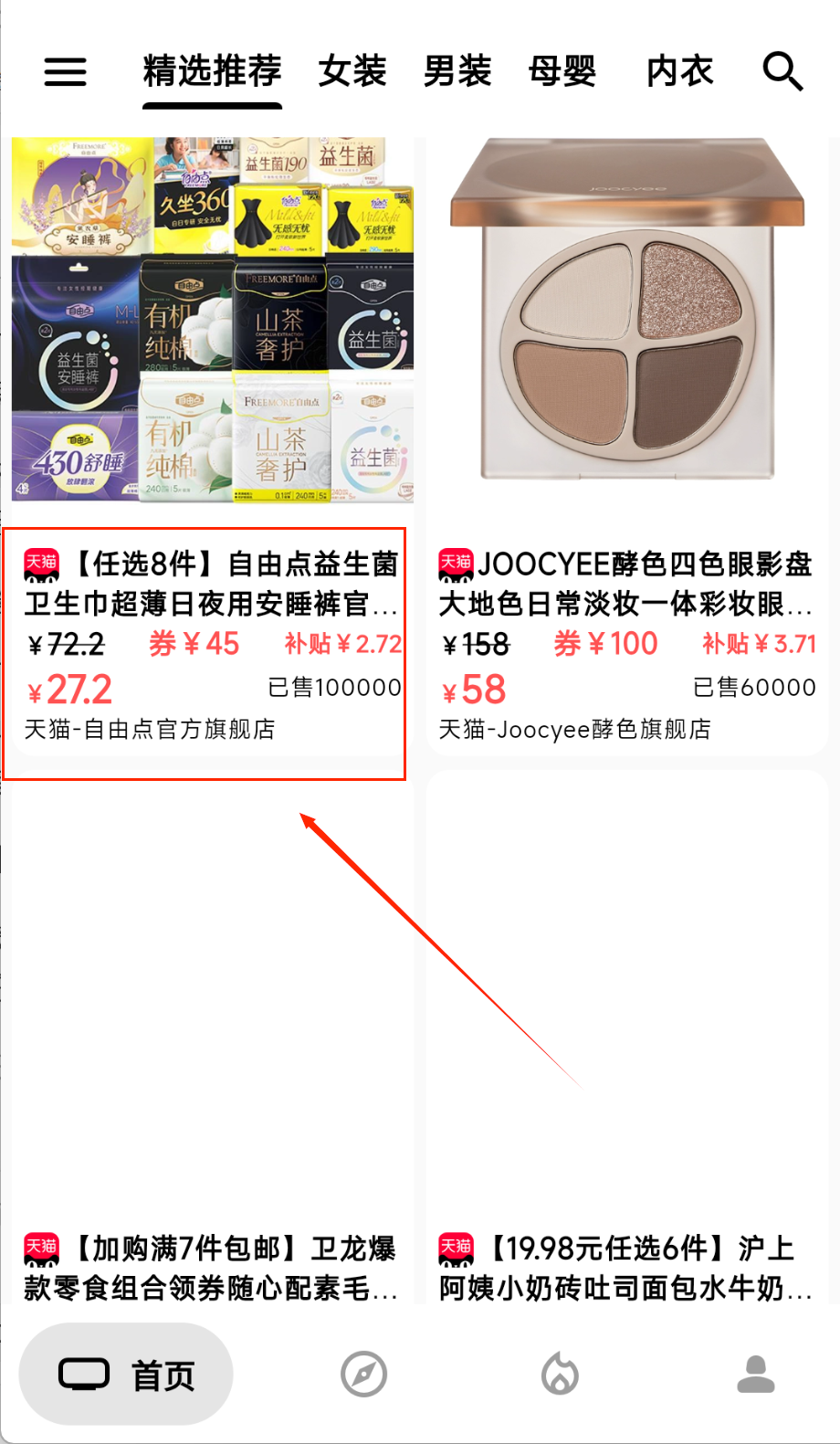The width and height of the screenshot is (840, 1444).
Task: Tap the 首页 bottom navigation item
Action: [126, 1375]
